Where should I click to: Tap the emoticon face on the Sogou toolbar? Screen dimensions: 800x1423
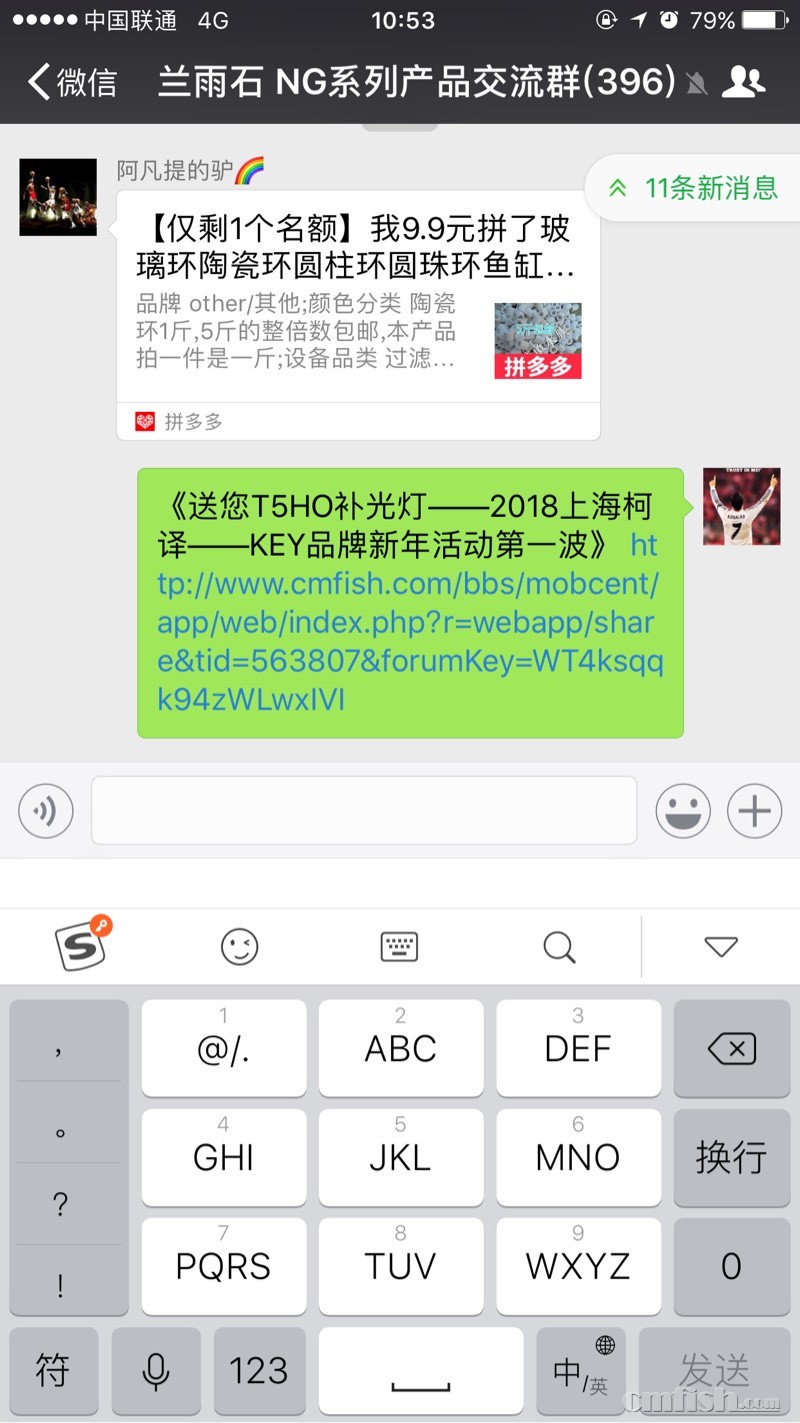tap(238, 945)
